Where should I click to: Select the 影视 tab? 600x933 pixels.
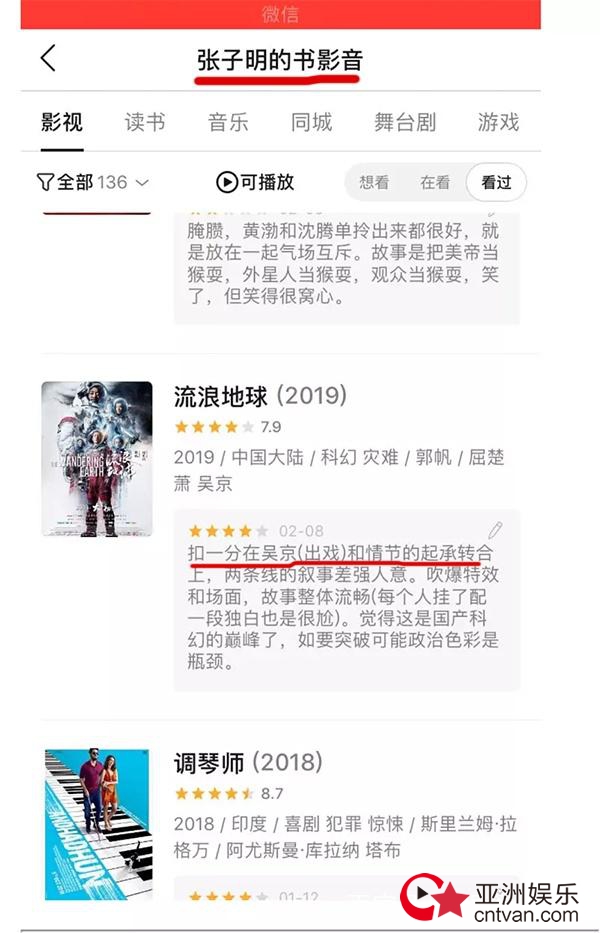click(62, 123)
